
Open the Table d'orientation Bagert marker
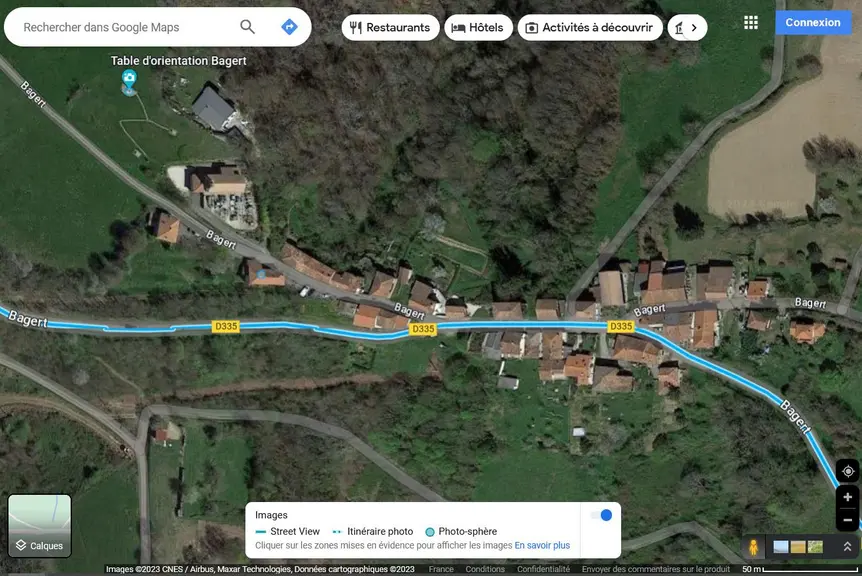[x=129, y=81]
